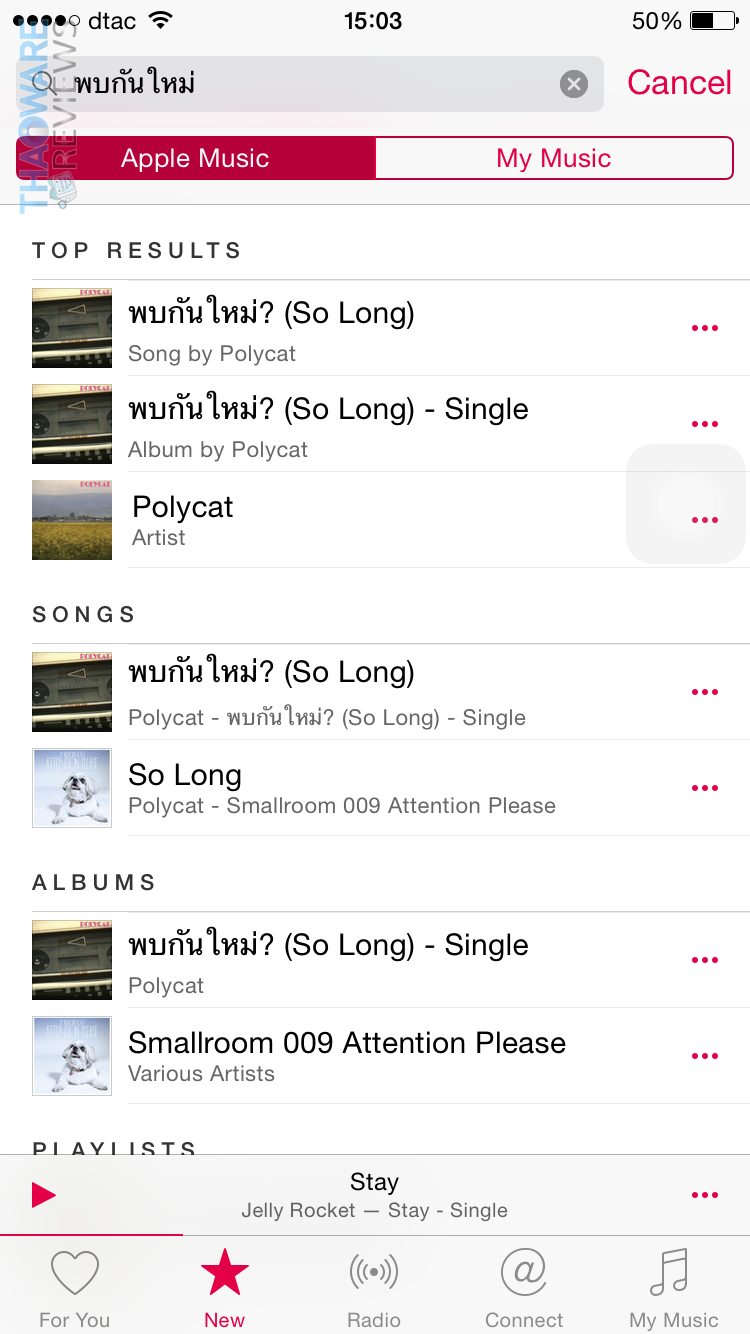
Task: Switch to the Radio tab
Action: click(374, 1288)
